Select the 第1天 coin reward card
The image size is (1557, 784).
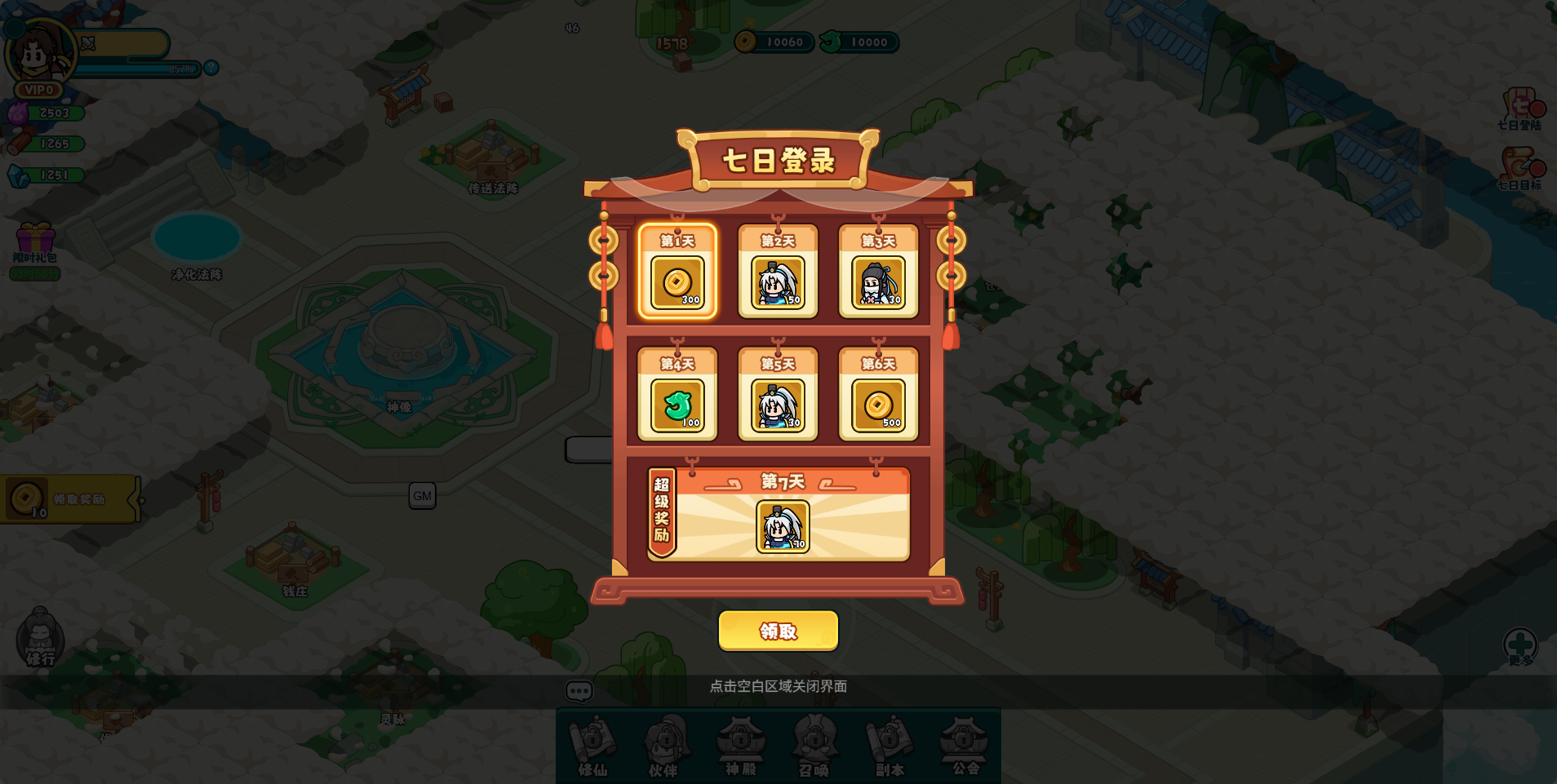677,272
